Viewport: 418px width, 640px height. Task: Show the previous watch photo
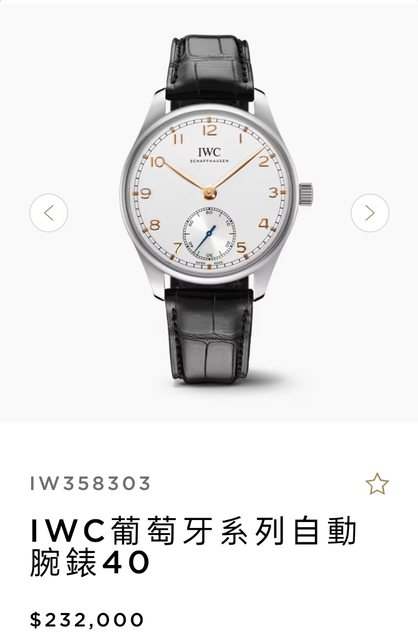pos(49,213)
